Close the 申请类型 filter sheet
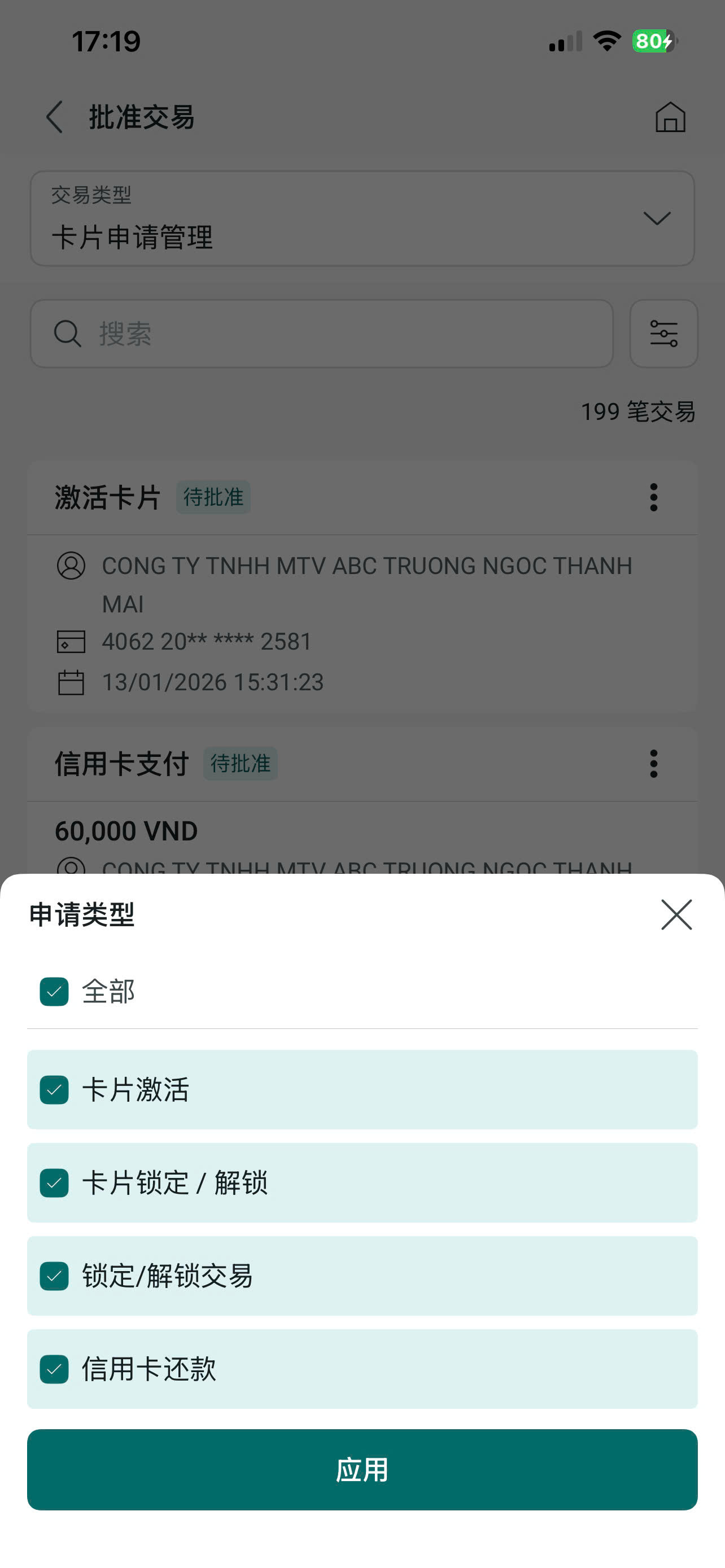 676,914
